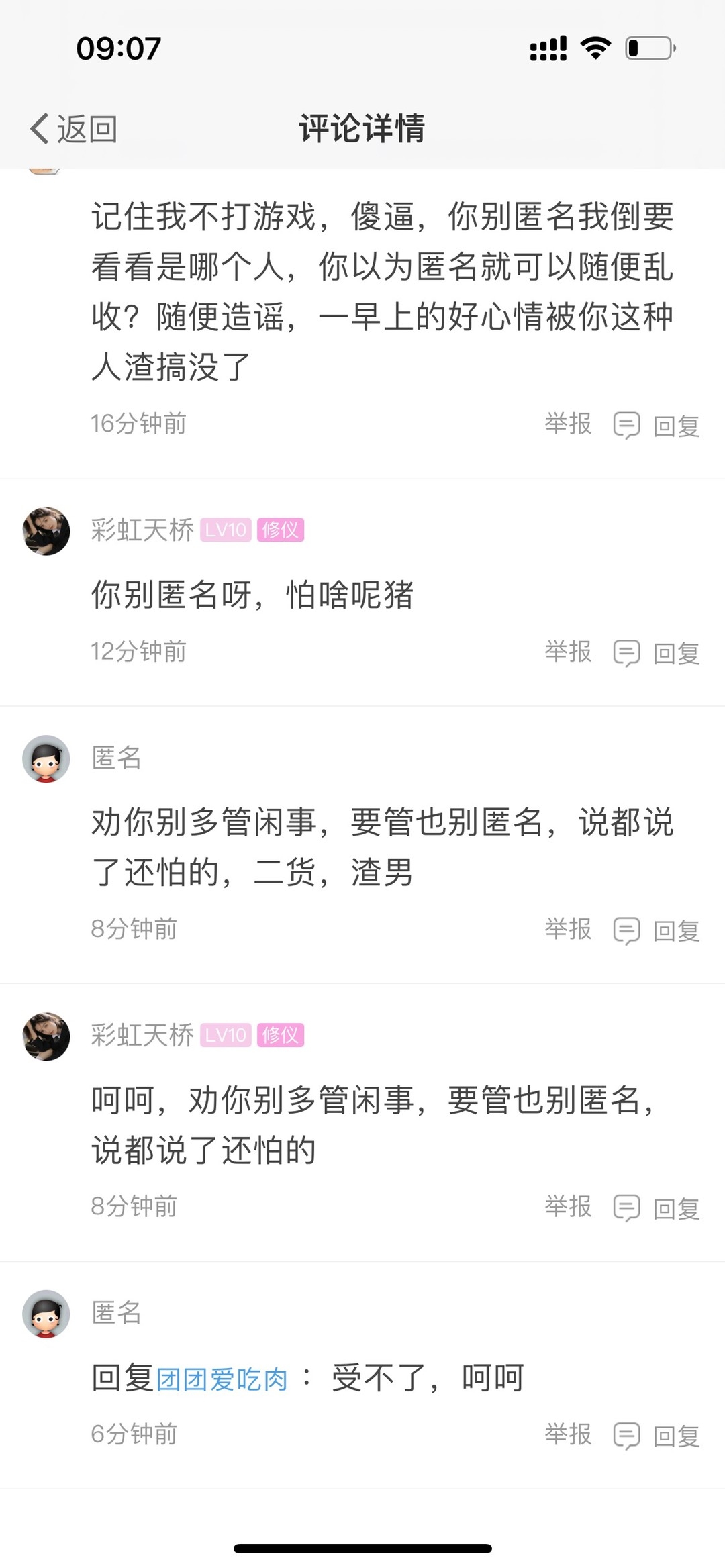Go back with the 返回 button
Screen dimensions: 725x1568
coord(74,128)
